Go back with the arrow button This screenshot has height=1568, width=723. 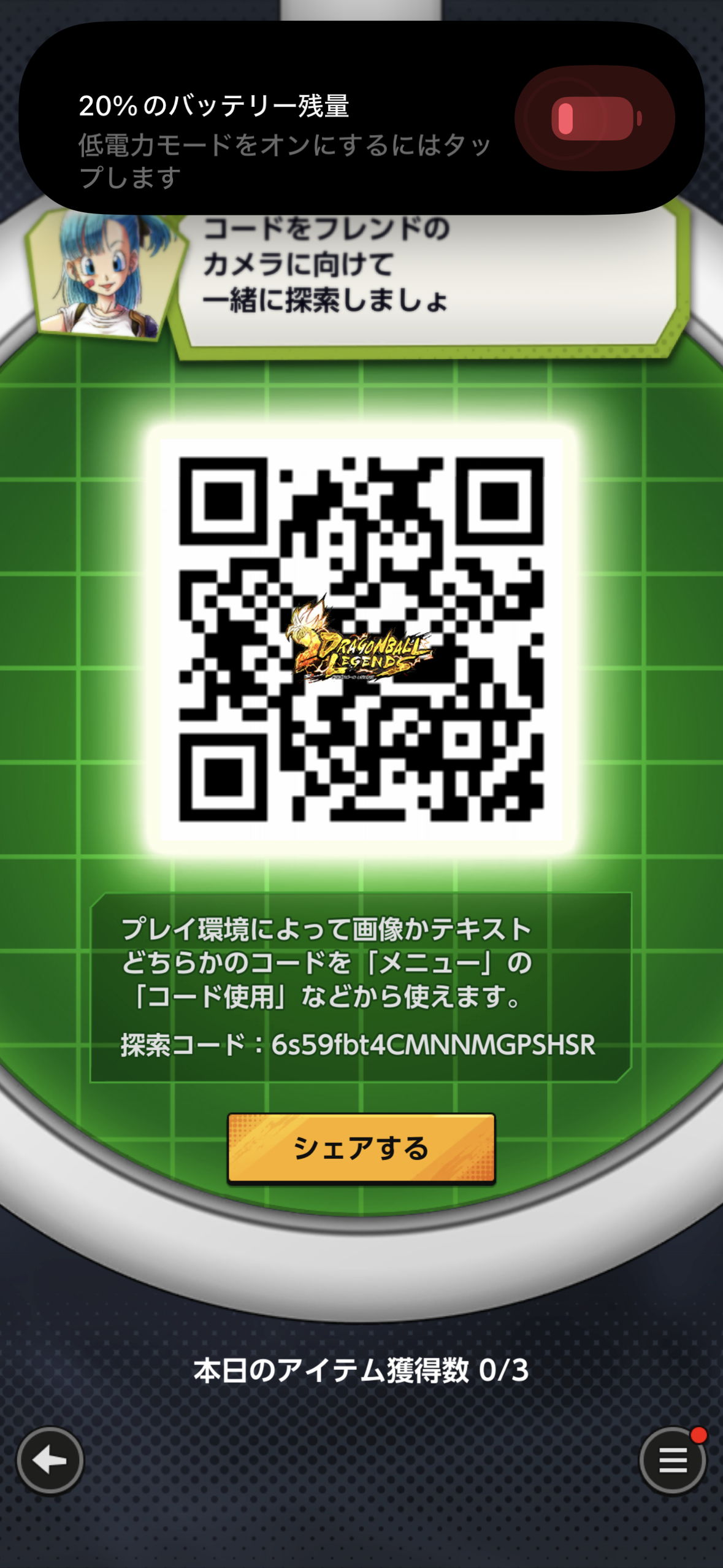[x=50, y=1460]
